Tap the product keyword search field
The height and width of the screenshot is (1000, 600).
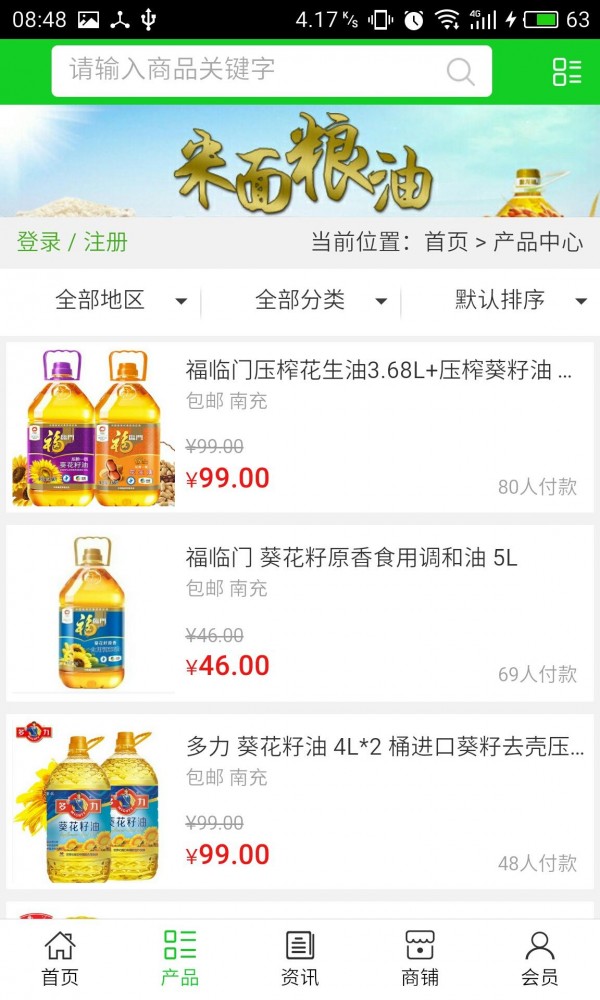[250, 70]
